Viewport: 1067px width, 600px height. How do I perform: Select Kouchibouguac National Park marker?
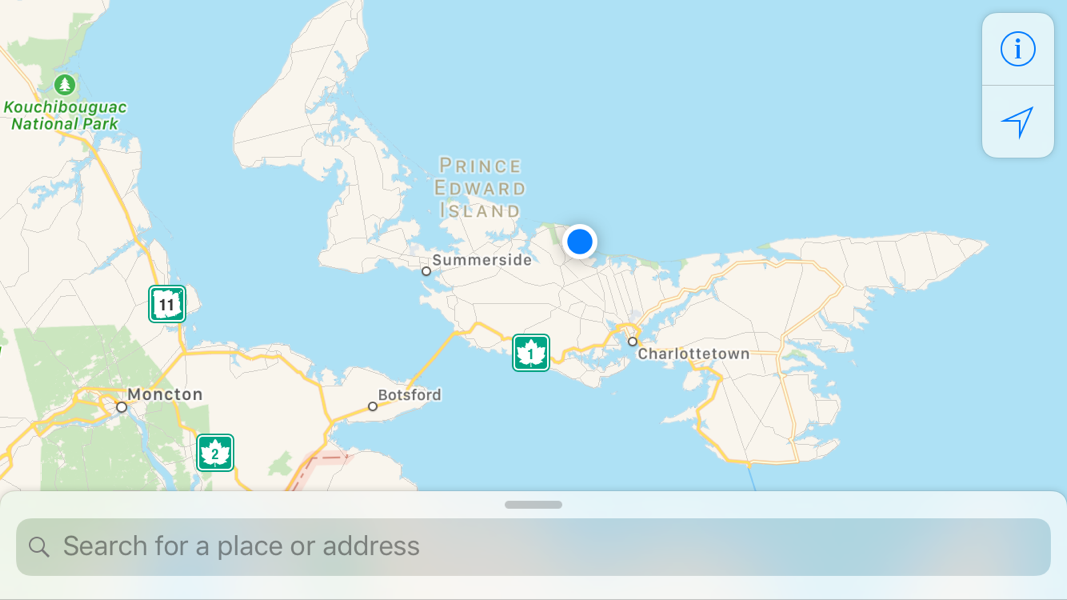[65, 85]
